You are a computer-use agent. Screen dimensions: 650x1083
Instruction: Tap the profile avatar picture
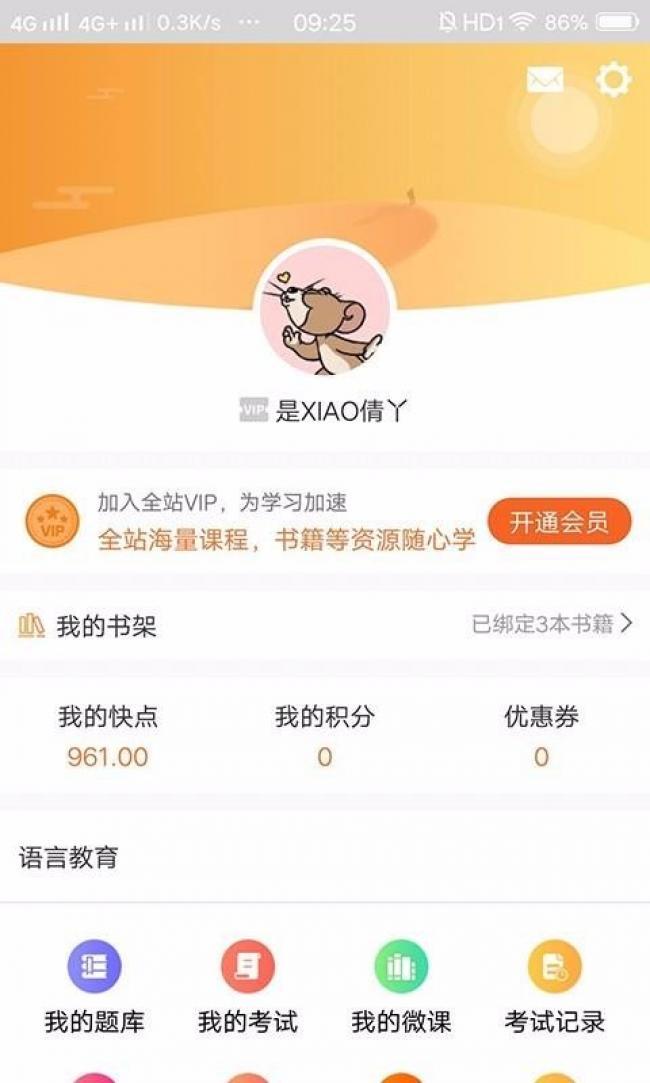coord(325,309)
